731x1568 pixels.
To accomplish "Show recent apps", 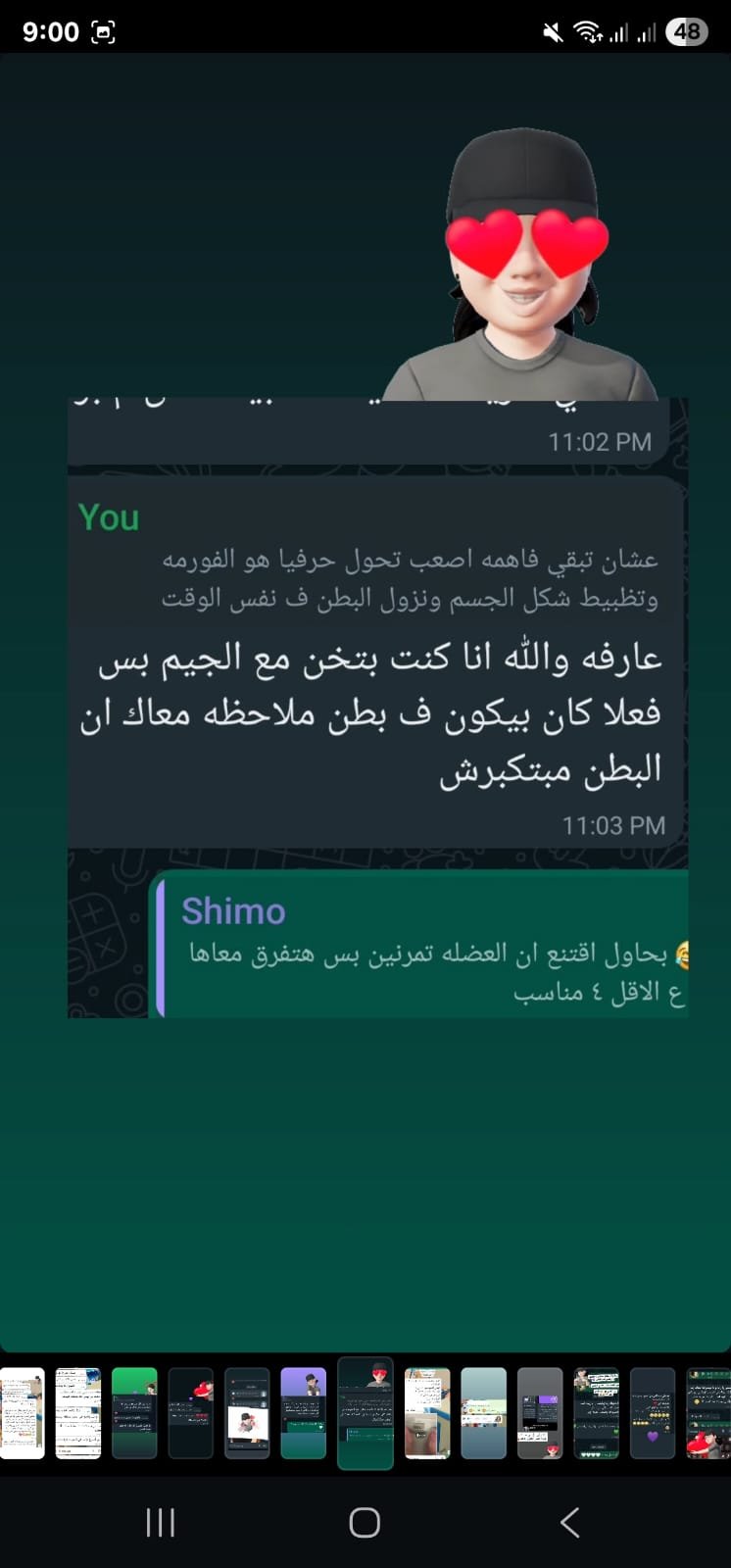I will [x=161, y=1522].
